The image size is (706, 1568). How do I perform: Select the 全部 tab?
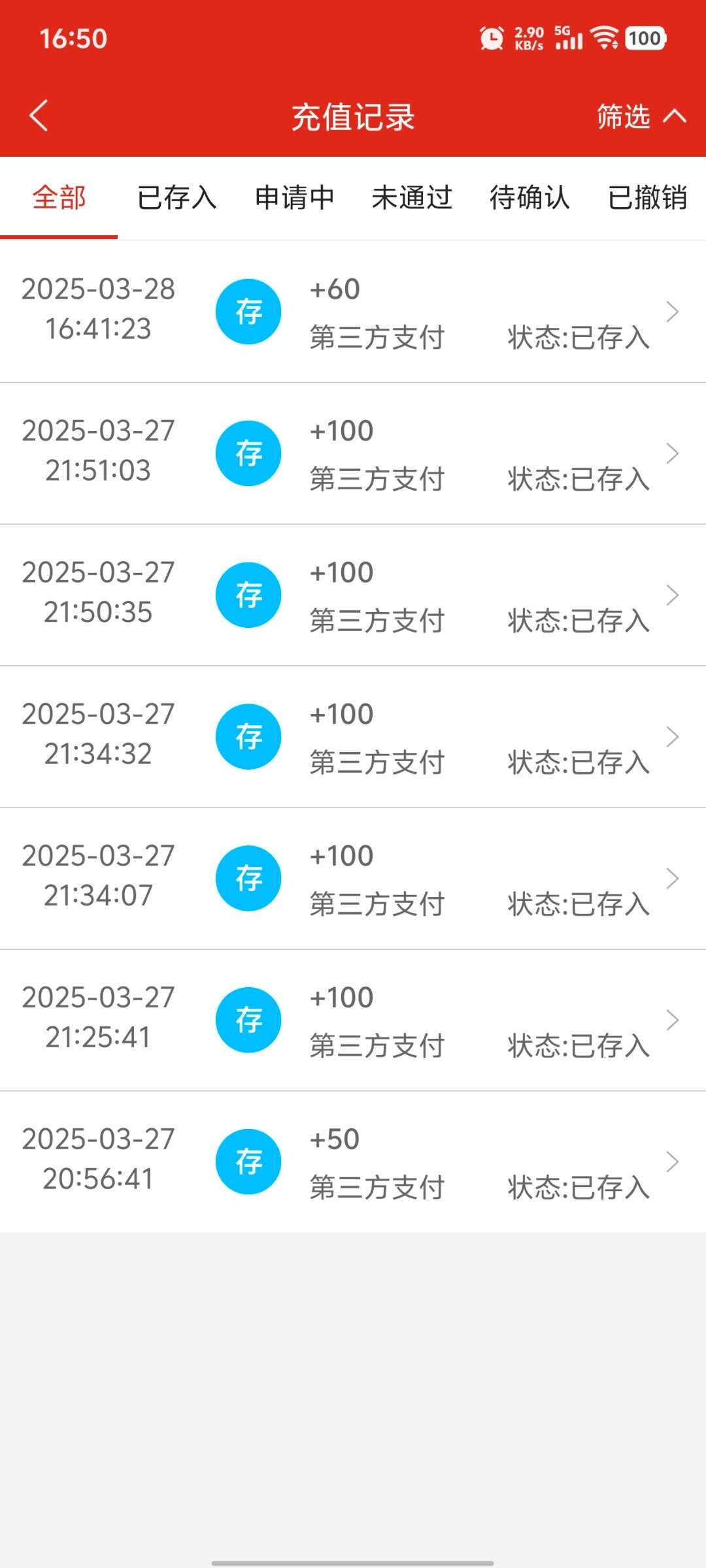[x=59, y=197]
